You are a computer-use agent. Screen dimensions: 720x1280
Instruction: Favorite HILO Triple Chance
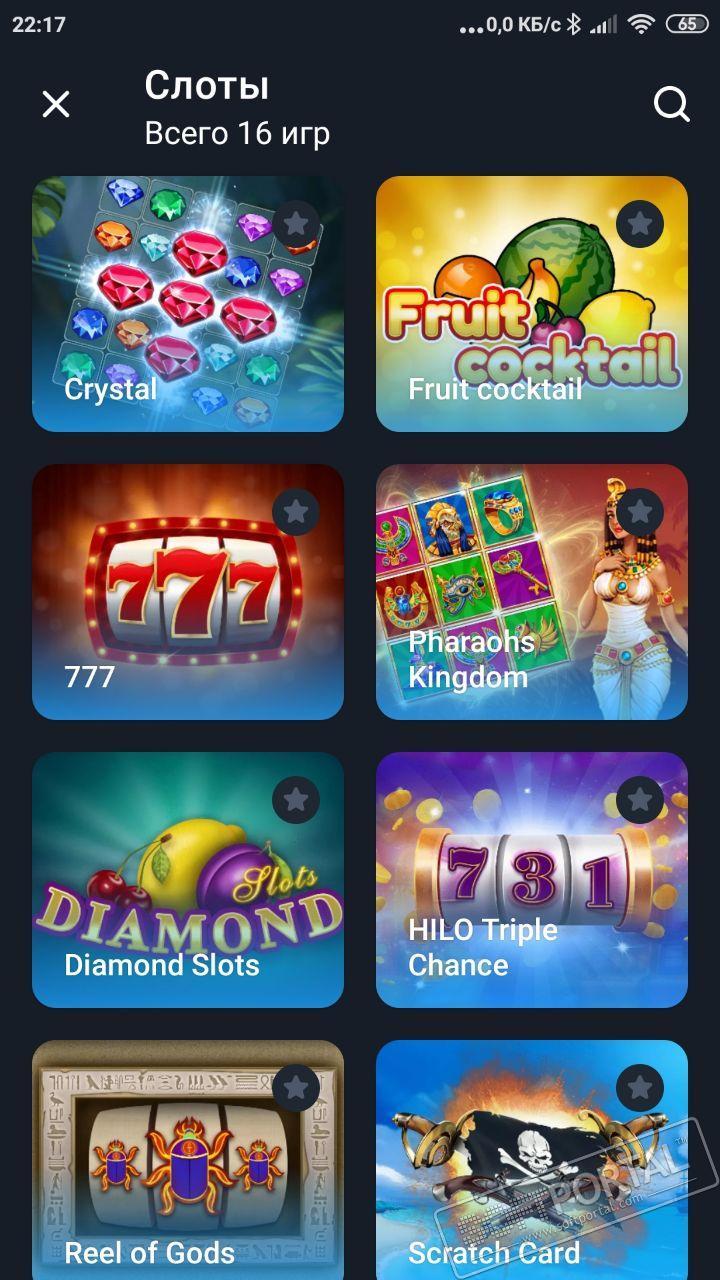pos(640,801)
